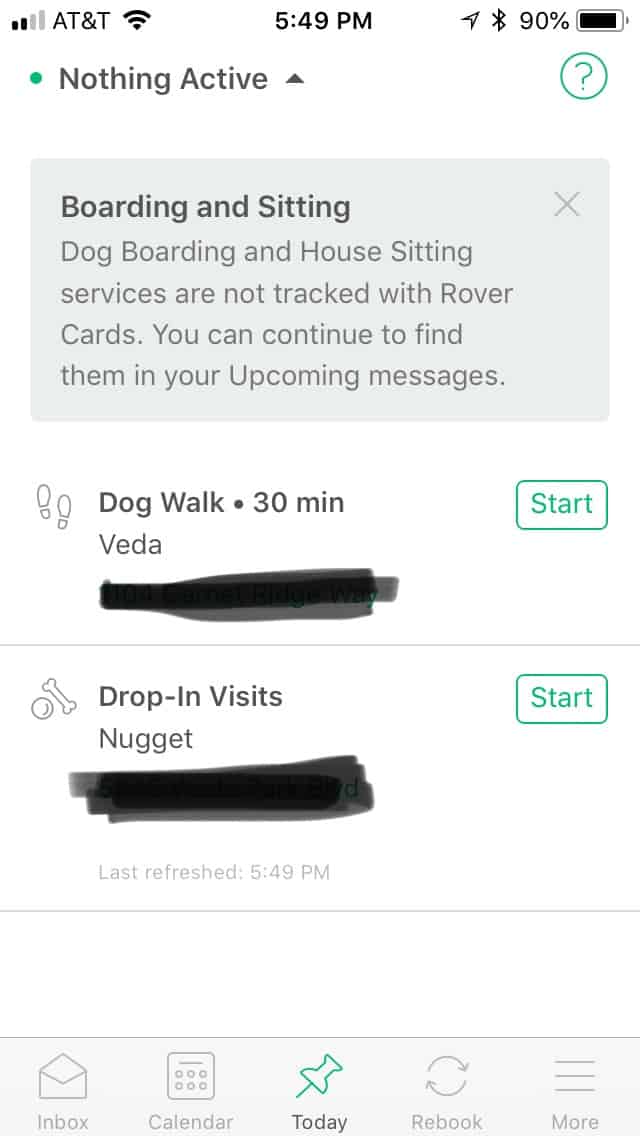Open the help question mark icon
This screenshot has width=640, height=1136.
pyautogui.click(x=583, y=76)
